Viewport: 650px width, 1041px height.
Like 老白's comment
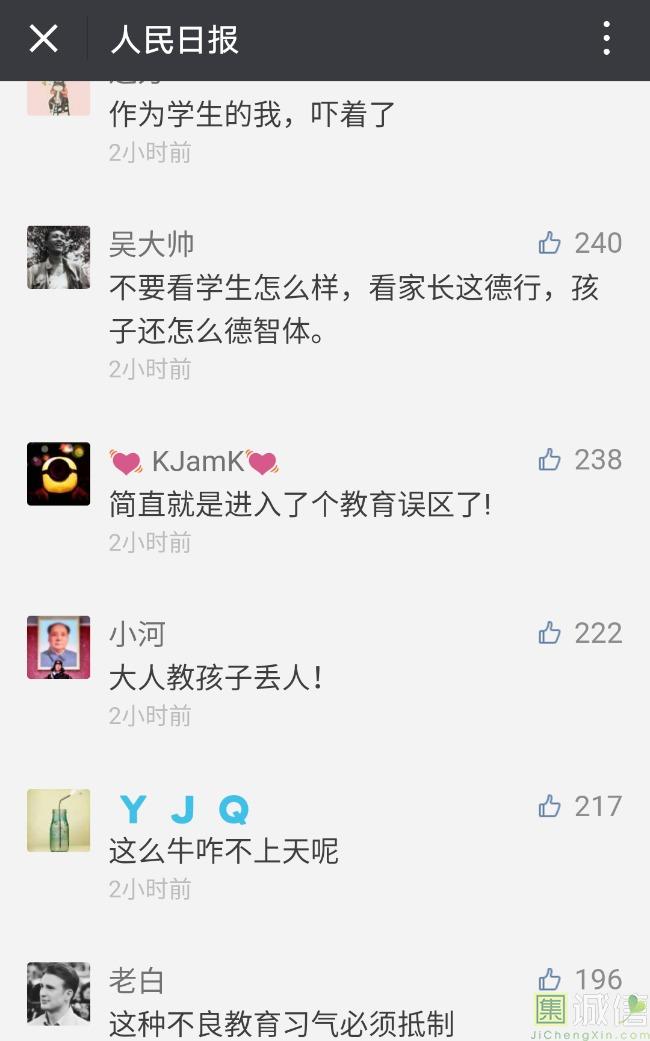[550, 979]
